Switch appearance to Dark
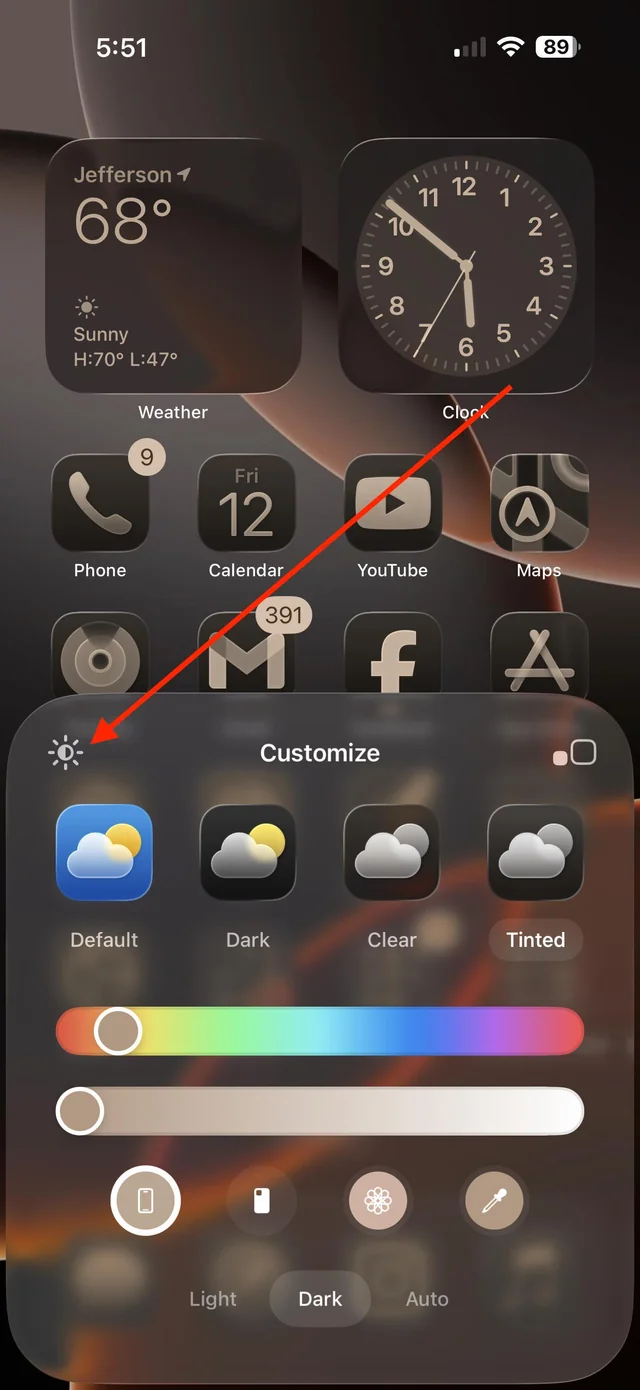640x1390 pixels. (x=320, y=1299)
